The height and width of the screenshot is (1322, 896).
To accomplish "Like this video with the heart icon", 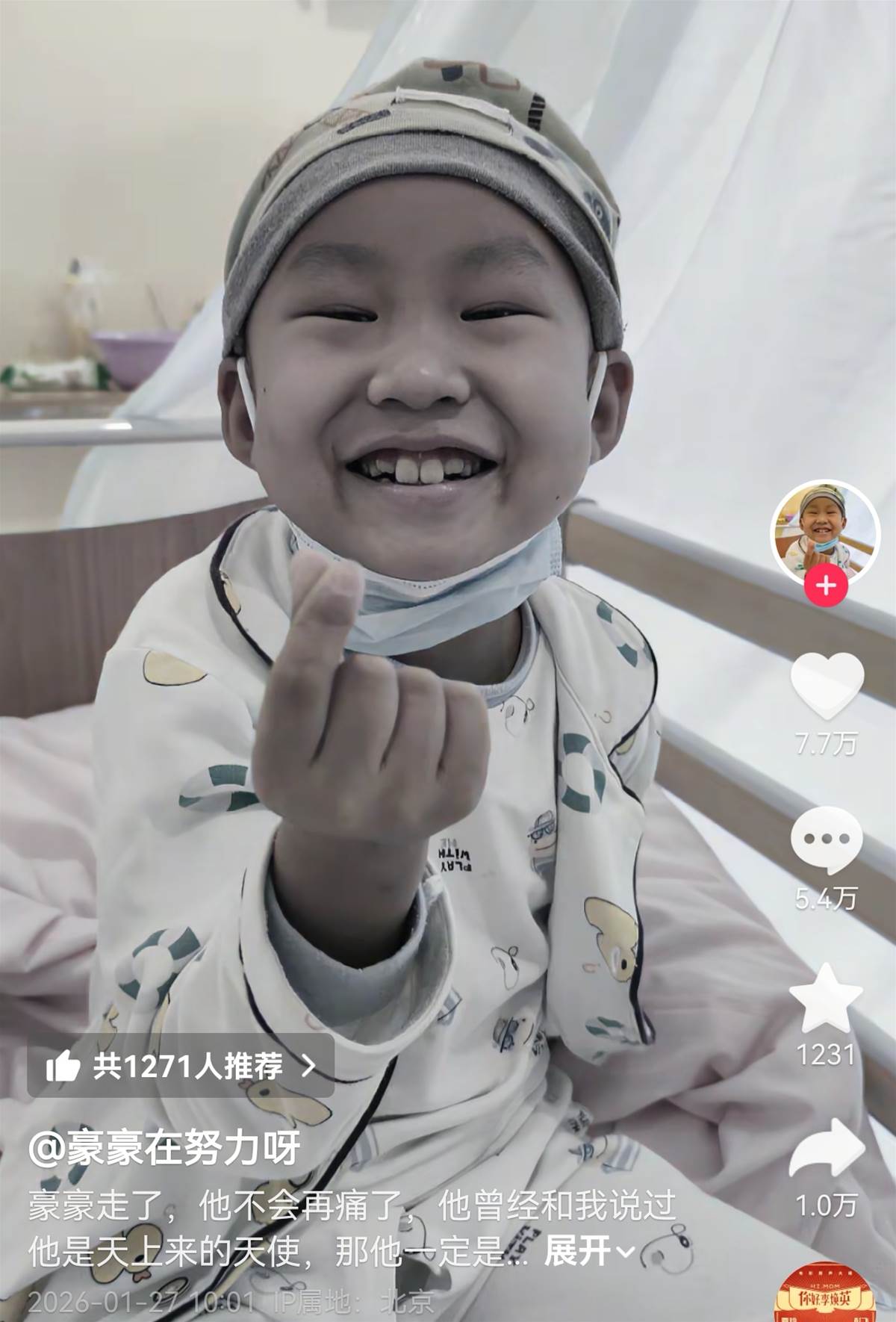I will [826, 686].
